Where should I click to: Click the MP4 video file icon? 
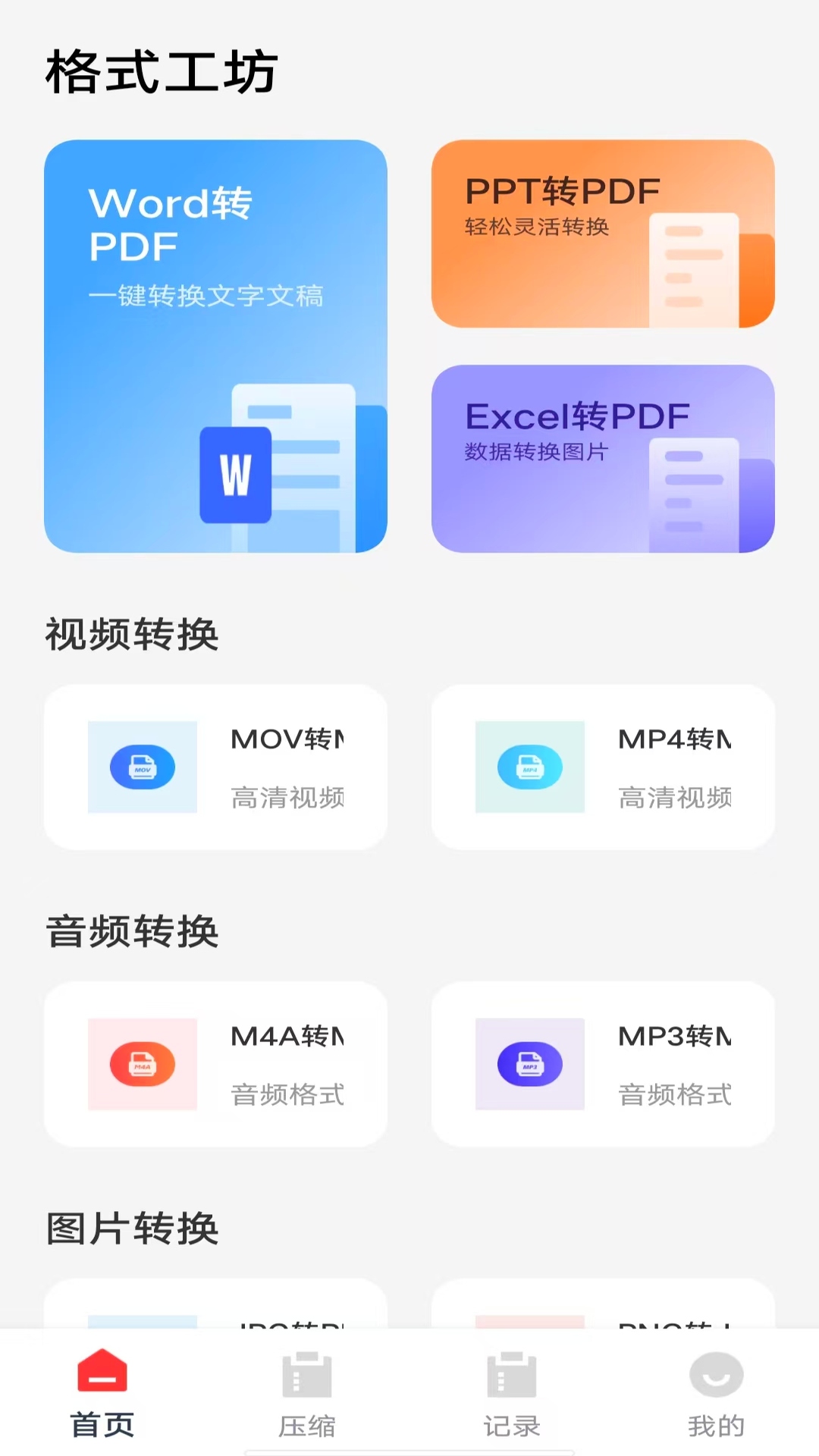point(531,767)
